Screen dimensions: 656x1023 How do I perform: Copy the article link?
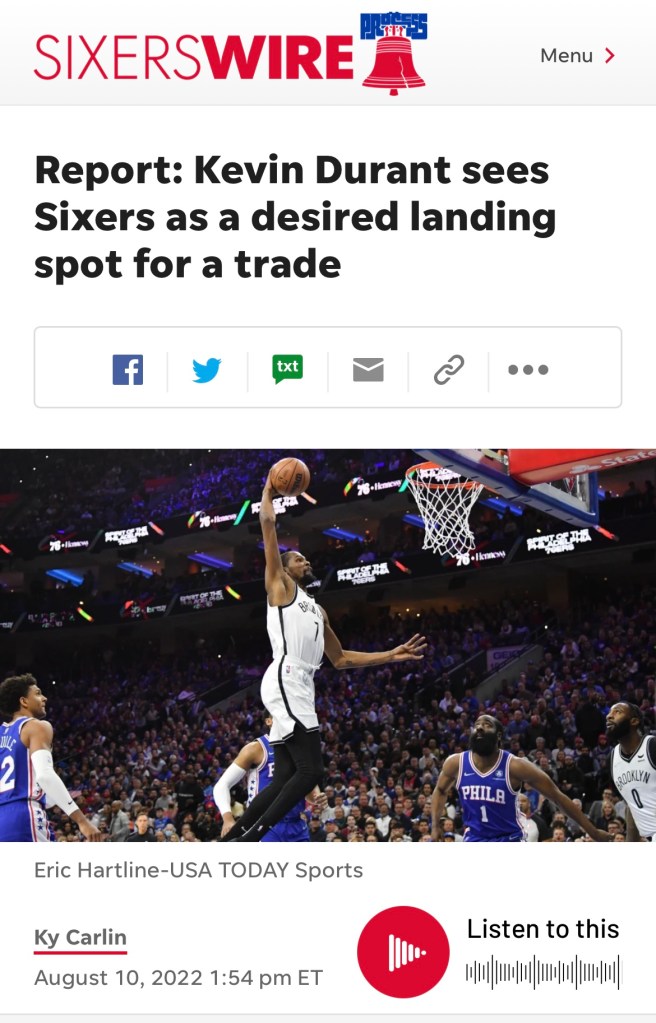pyautogui.click(x=448, y=370)
